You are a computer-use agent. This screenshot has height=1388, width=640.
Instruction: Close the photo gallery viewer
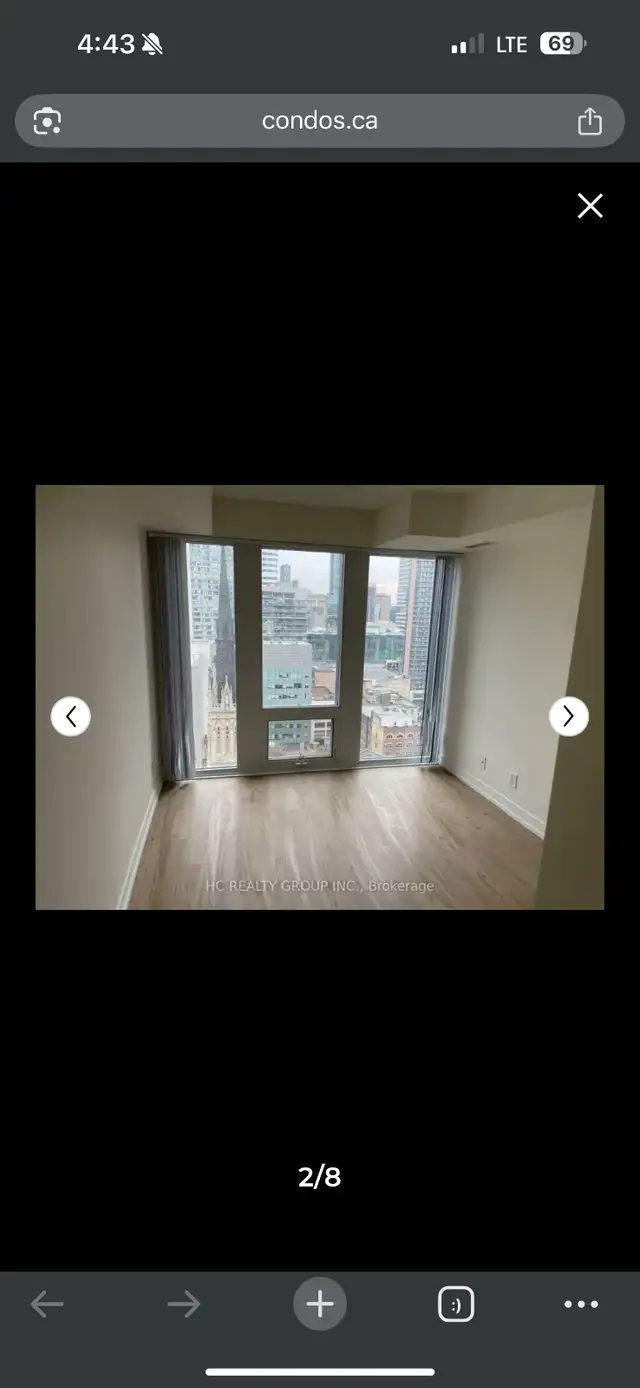pos(590,206)
